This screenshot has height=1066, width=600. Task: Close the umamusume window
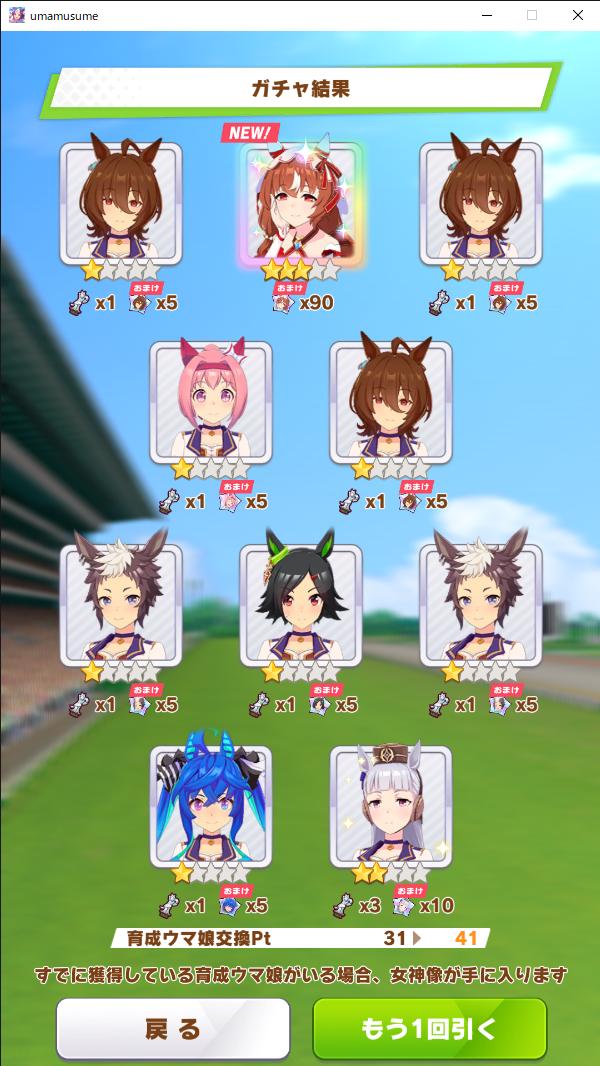click(577, 15)
